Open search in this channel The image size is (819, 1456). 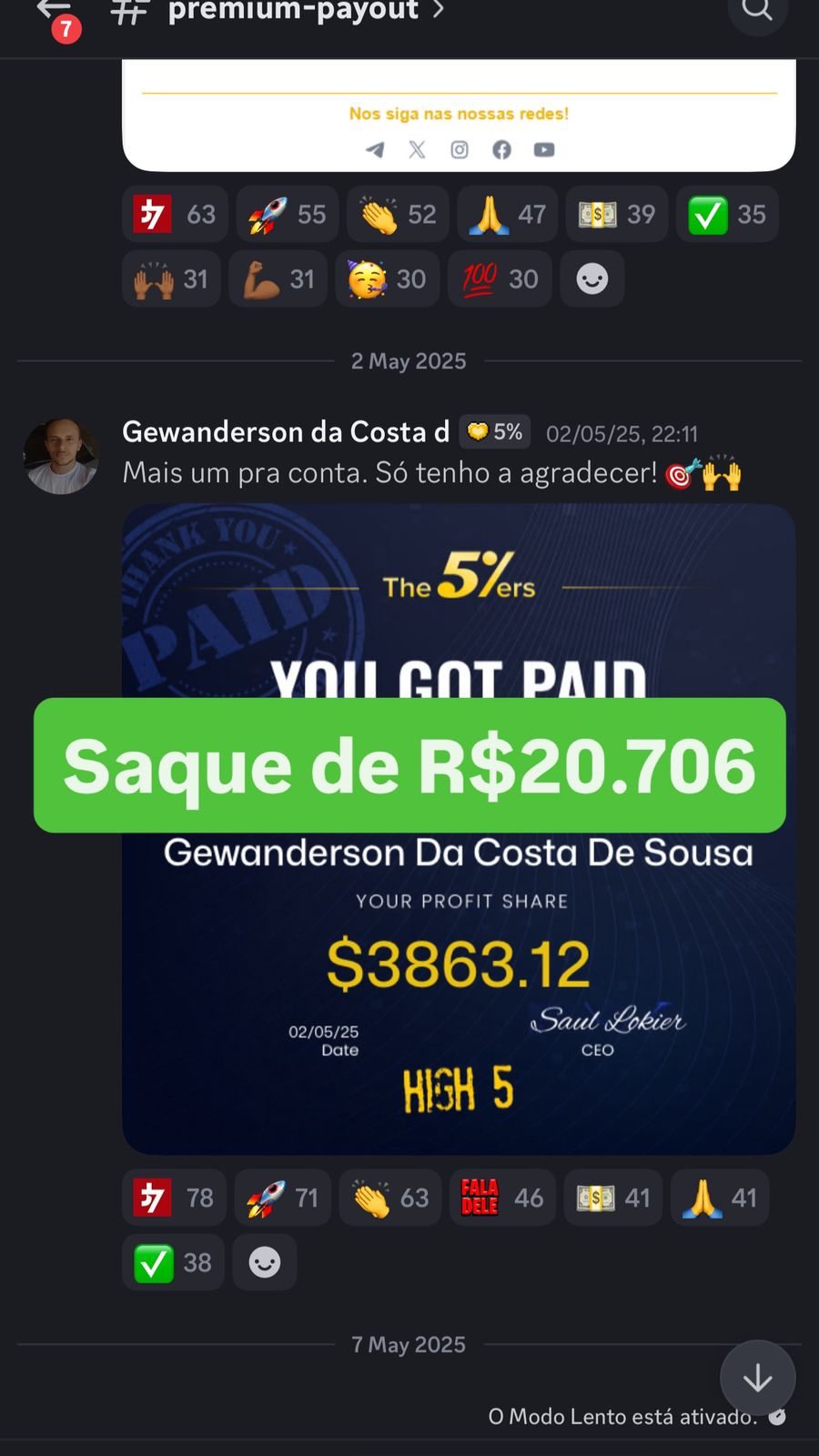coord(757,11)
